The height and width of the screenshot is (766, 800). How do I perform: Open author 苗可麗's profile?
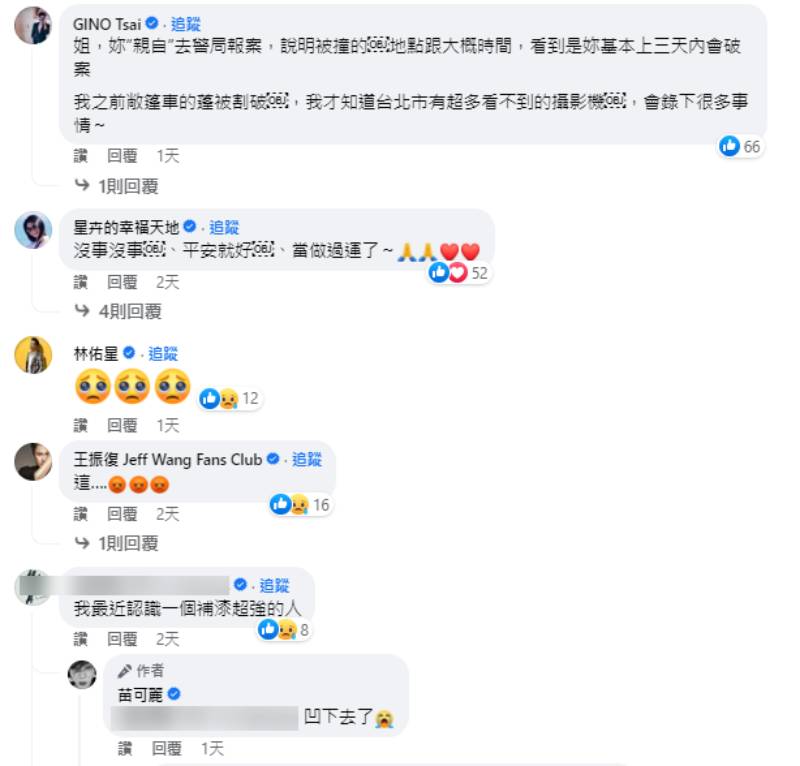(x=140, y=695)
